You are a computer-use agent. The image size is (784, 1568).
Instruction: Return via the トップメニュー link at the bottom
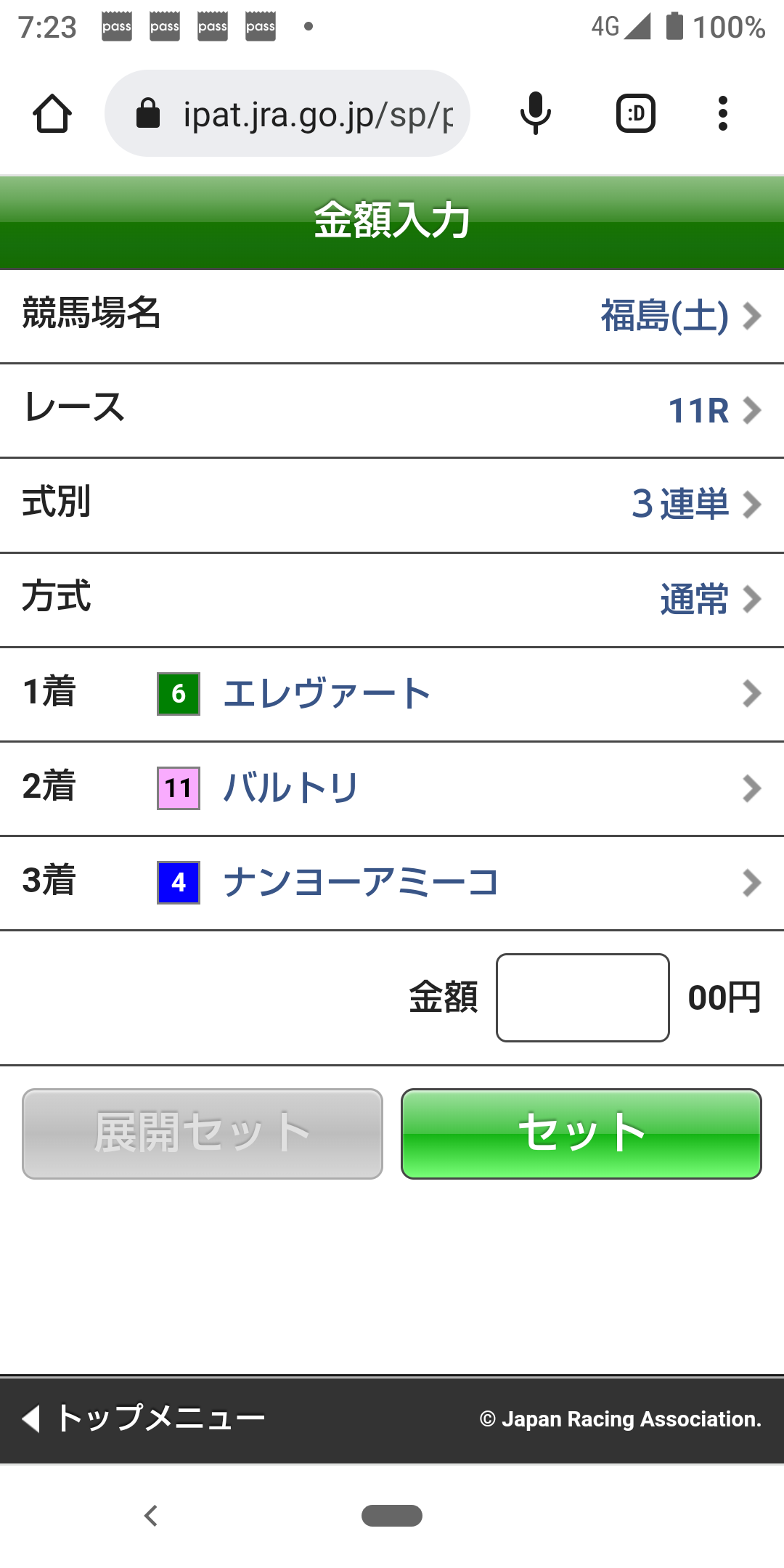[145, 1417]
